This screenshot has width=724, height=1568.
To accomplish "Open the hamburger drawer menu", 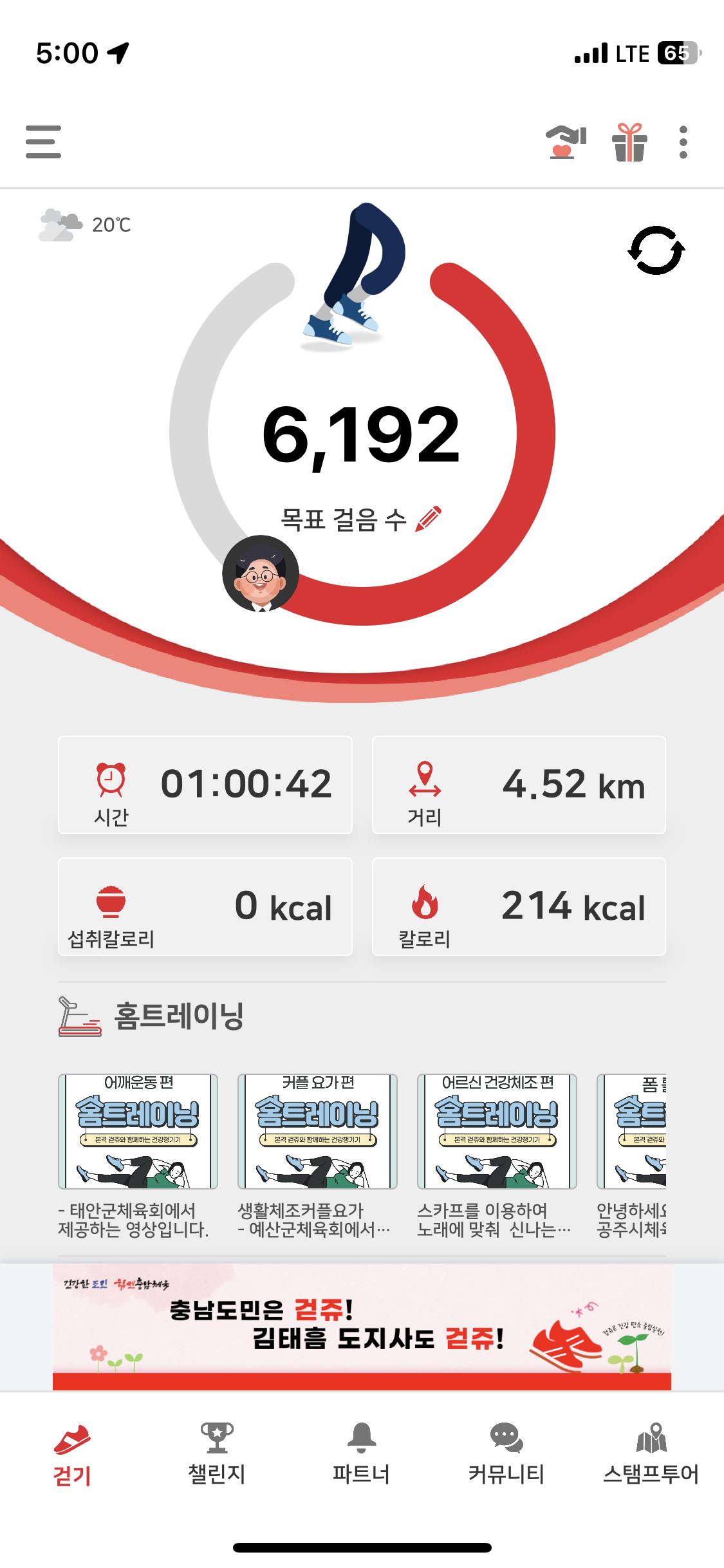I will point(43,142).
